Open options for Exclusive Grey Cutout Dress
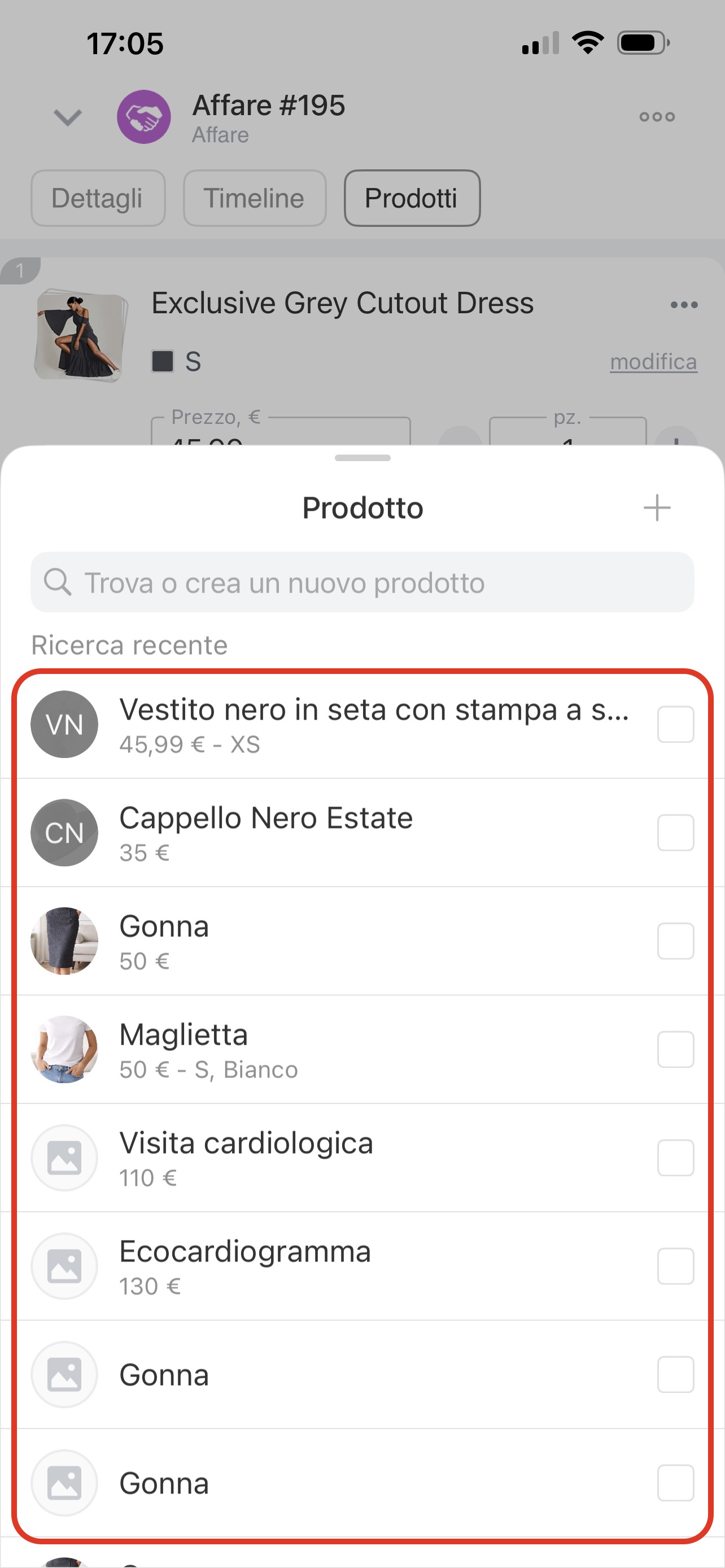Viewport: 725px width, 1568px height. pos(684,304)
